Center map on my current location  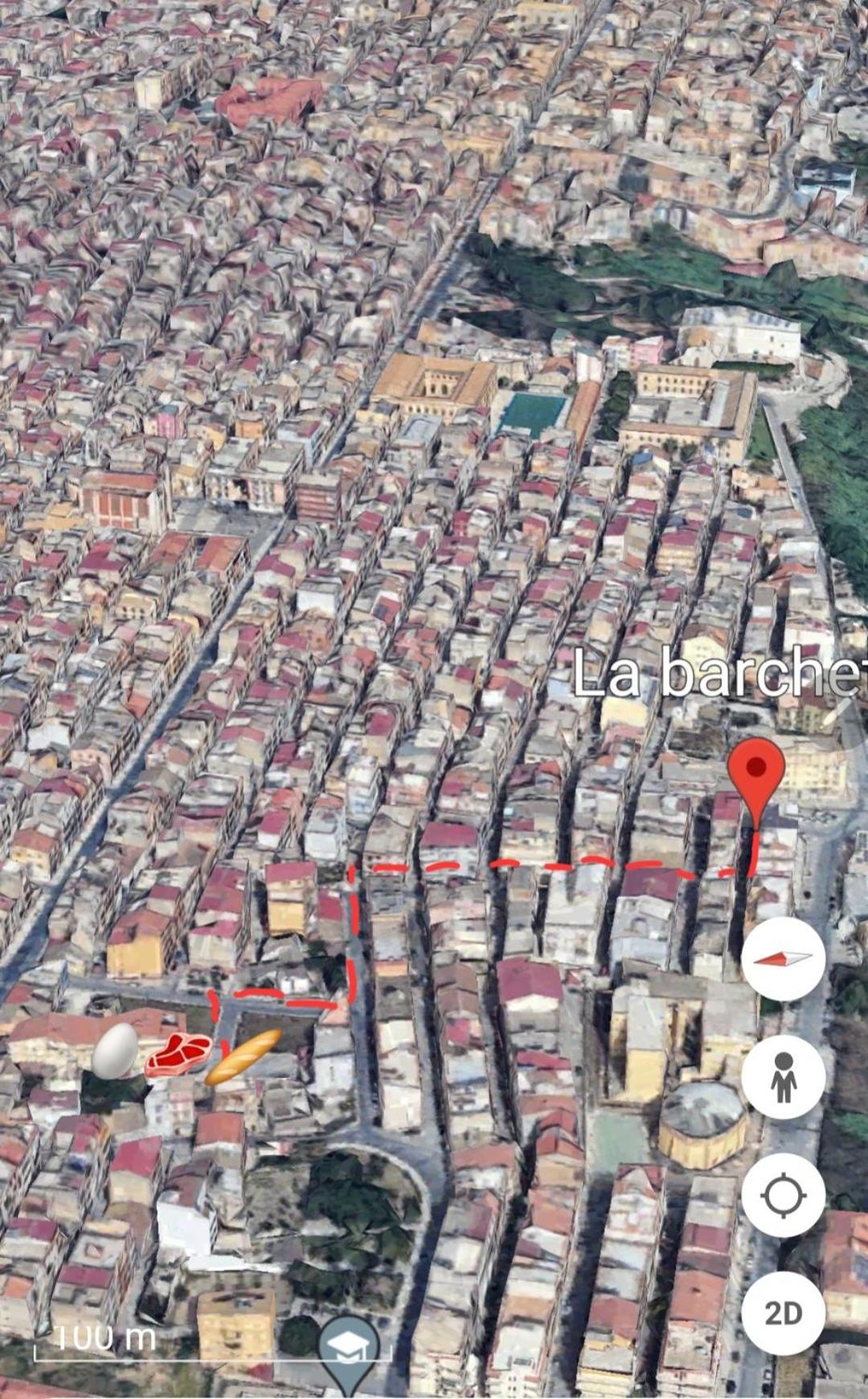click(x=783, y=1195)
